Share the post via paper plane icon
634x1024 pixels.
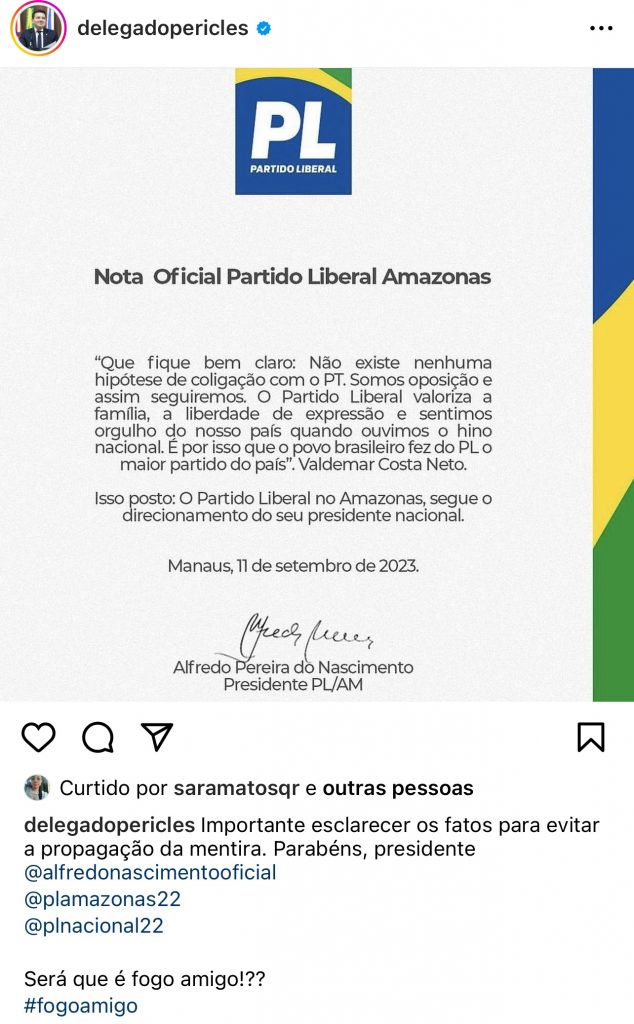click(157, 737)
